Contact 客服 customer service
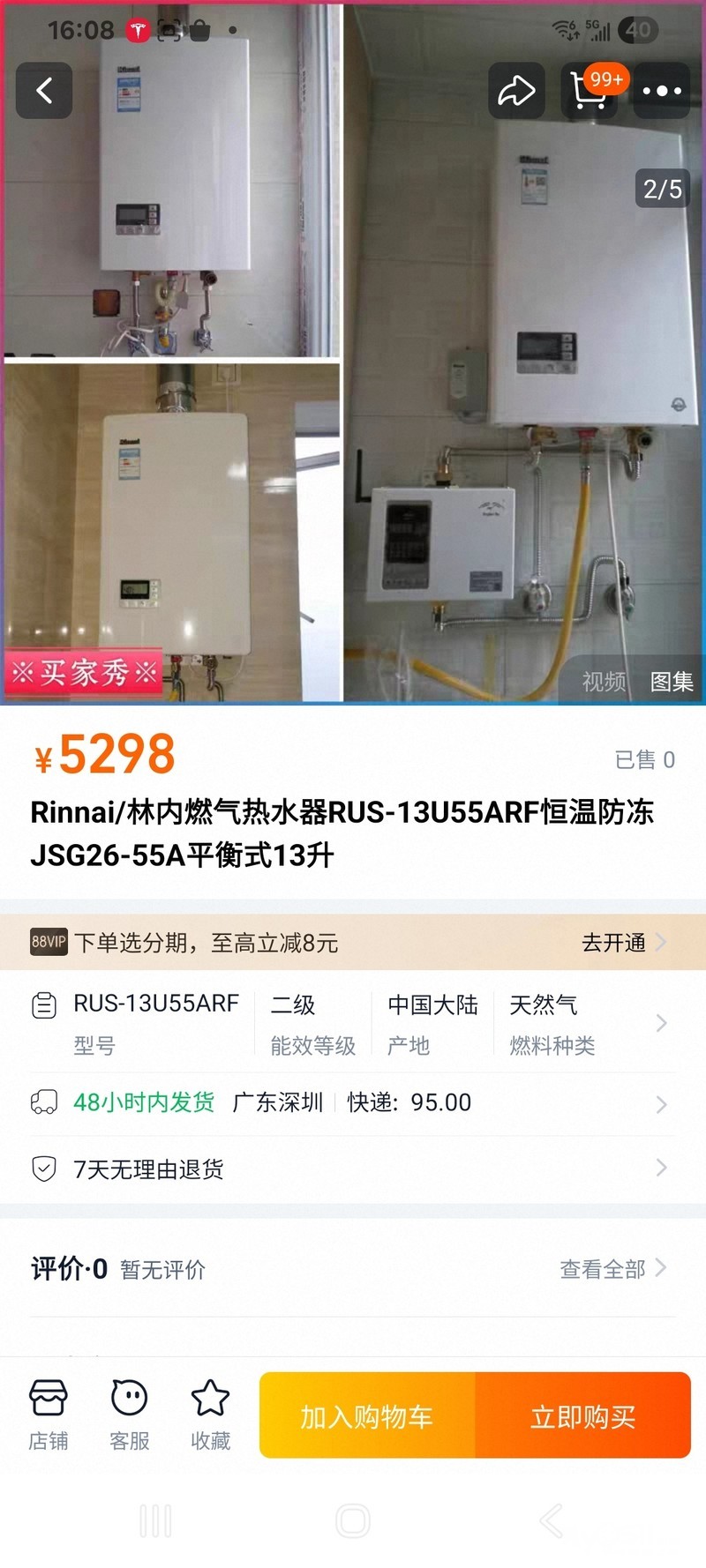Screen dimensions: 706x1568 129,1415
